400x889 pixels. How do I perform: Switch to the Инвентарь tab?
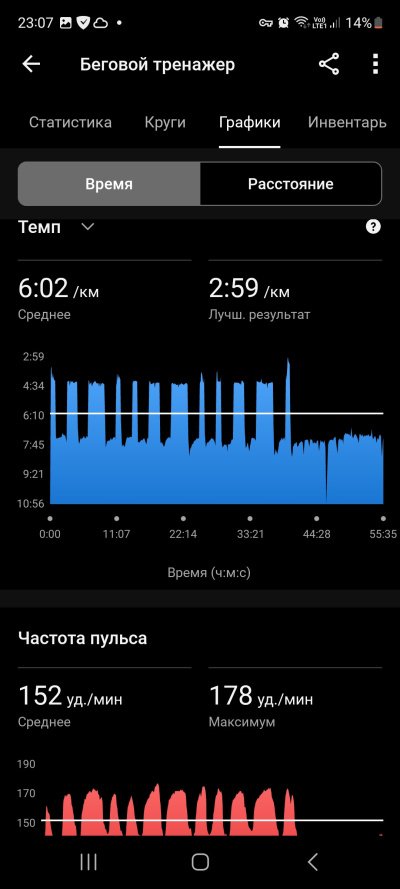(347, 122)
